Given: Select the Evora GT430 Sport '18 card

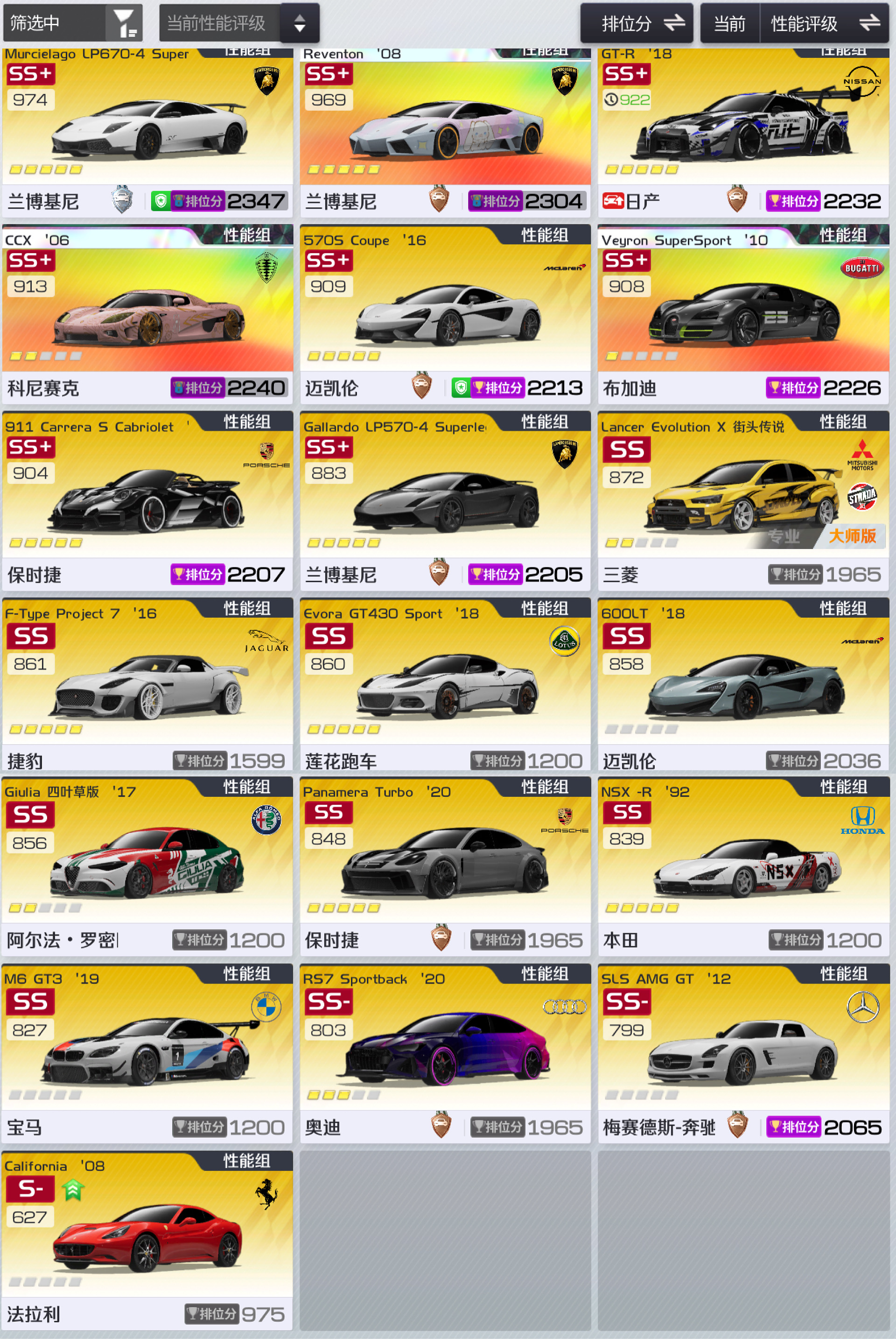Looking at the screenshot, I should tap(445, 684).
